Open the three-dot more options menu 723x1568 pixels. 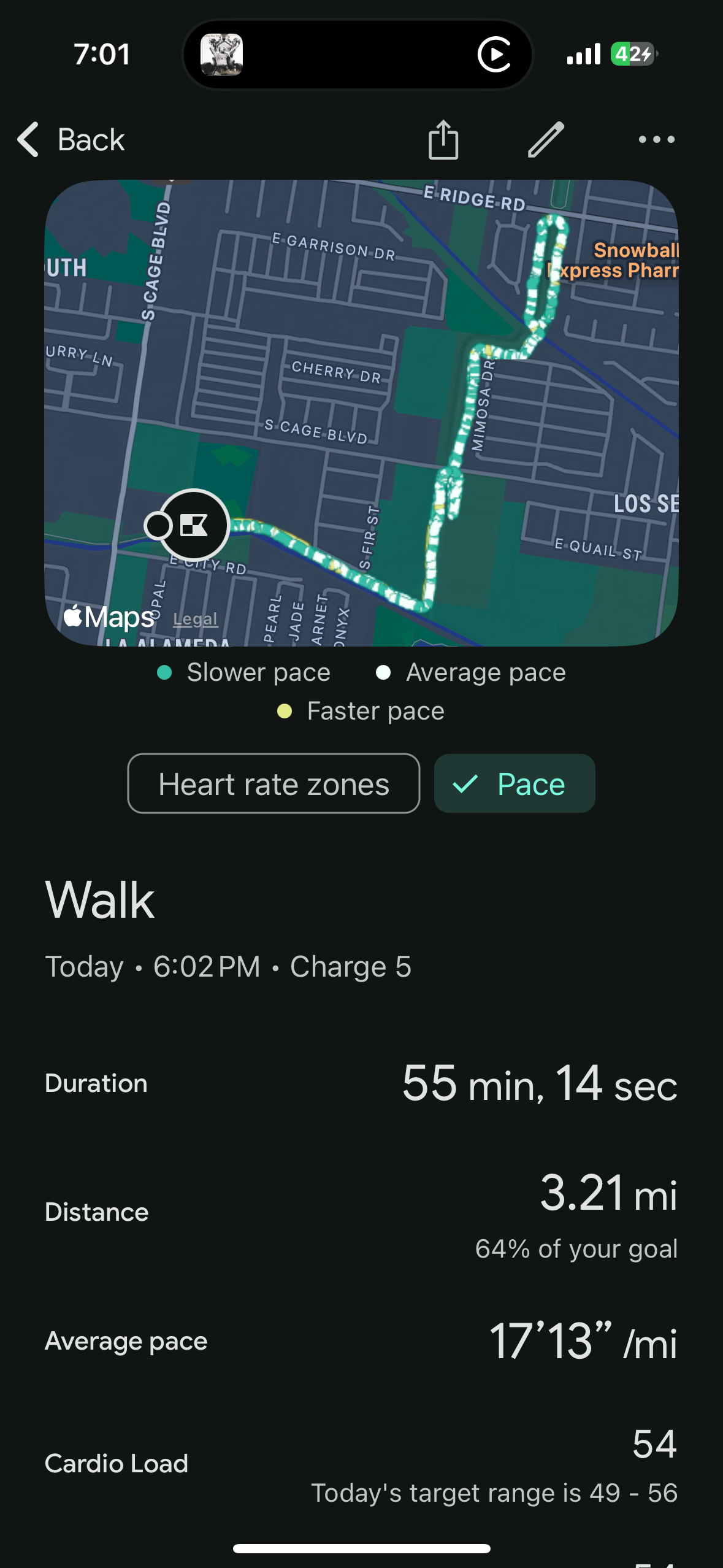[x=654, y=140]
